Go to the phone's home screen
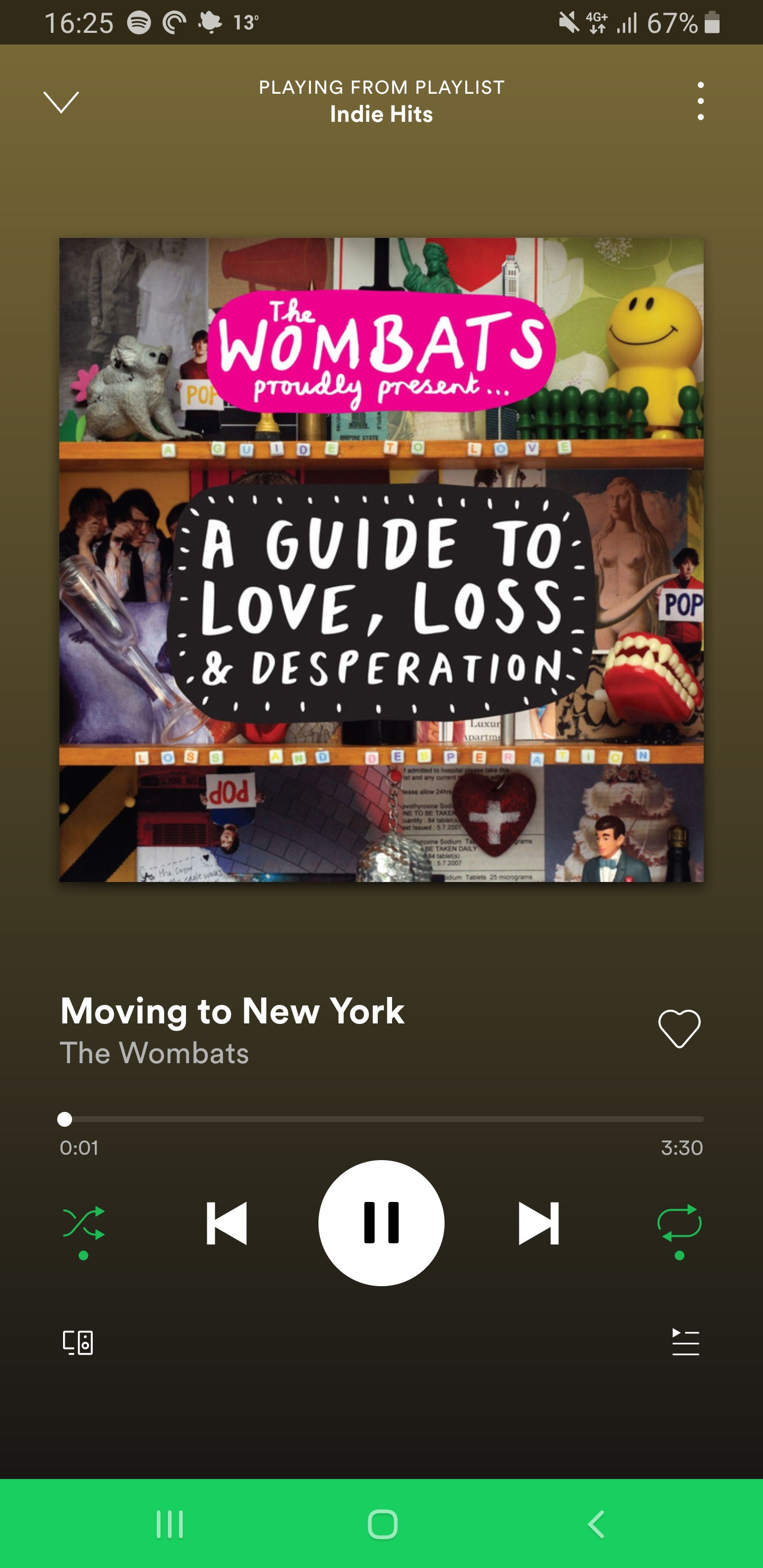 383,1524
